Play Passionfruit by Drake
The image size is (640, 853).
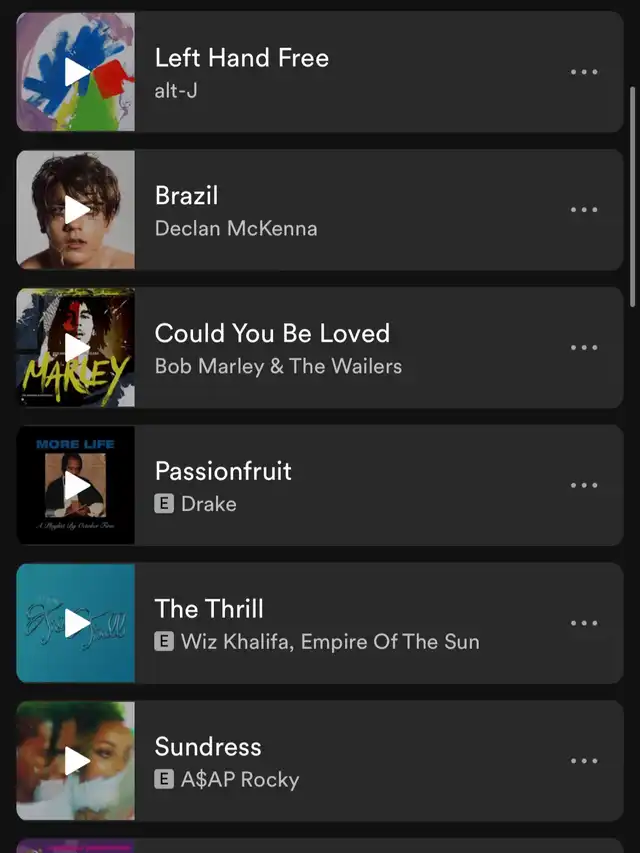coord(76,485)
